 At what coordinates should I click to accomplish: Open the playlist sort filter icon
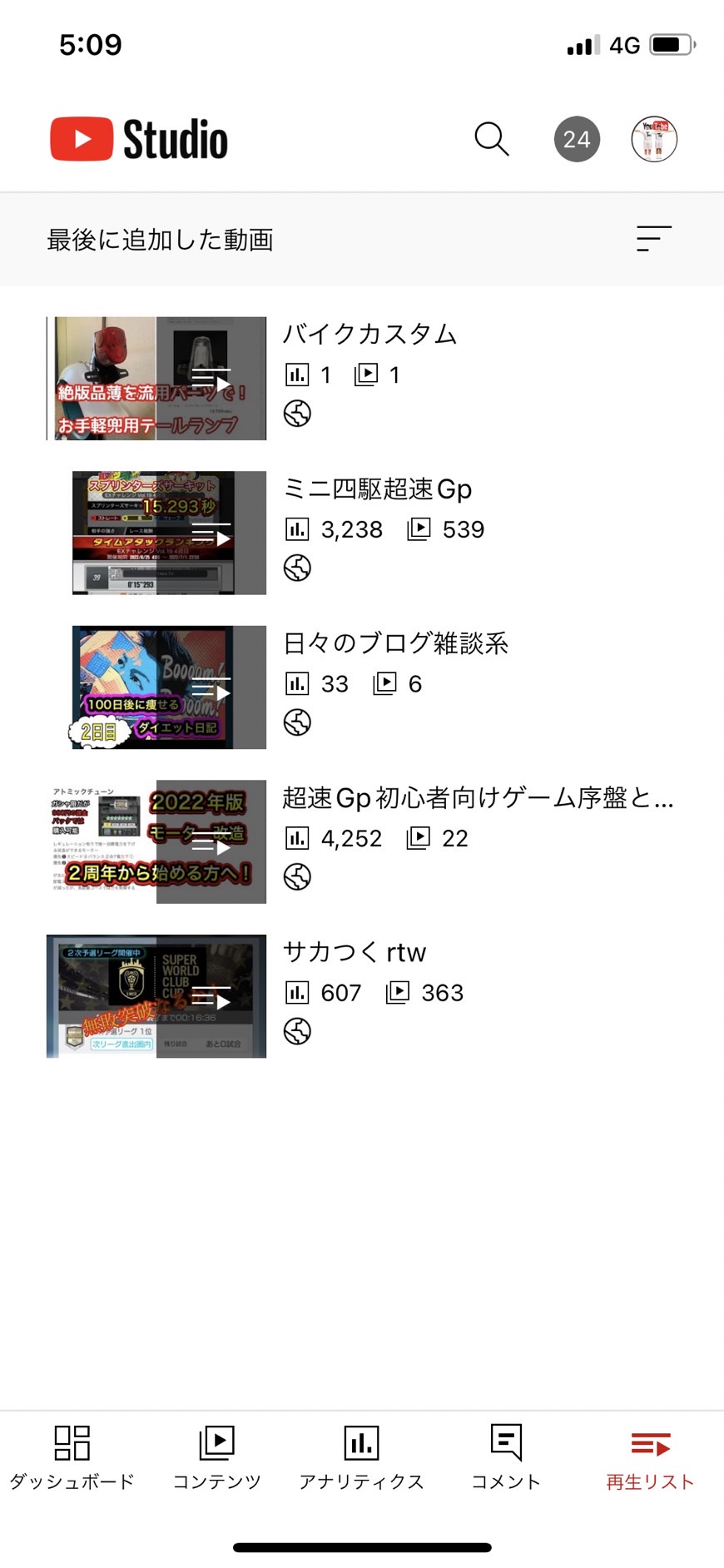pos(653,239)
